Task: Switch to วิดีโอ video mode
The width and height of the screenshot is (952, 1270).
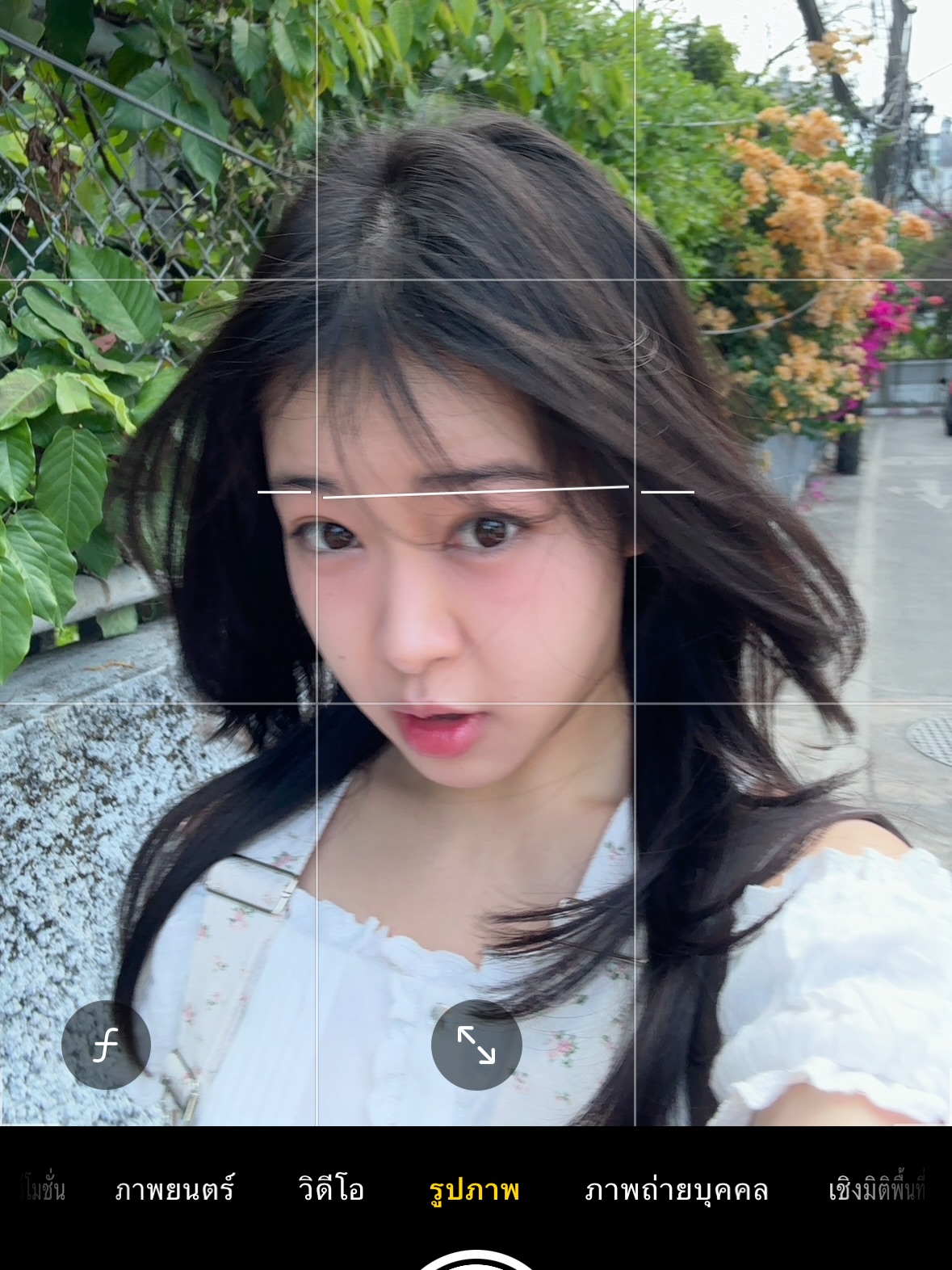Action: tap(331, 1190)
